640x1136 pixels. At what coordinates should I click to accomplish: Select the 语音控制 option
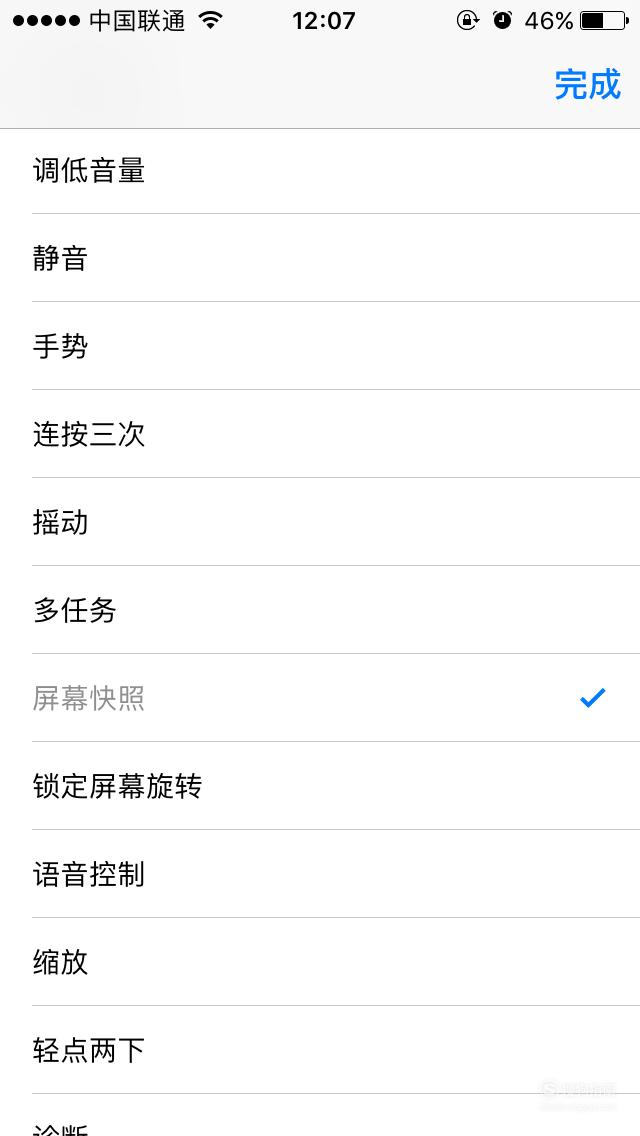tap(320, 874)
